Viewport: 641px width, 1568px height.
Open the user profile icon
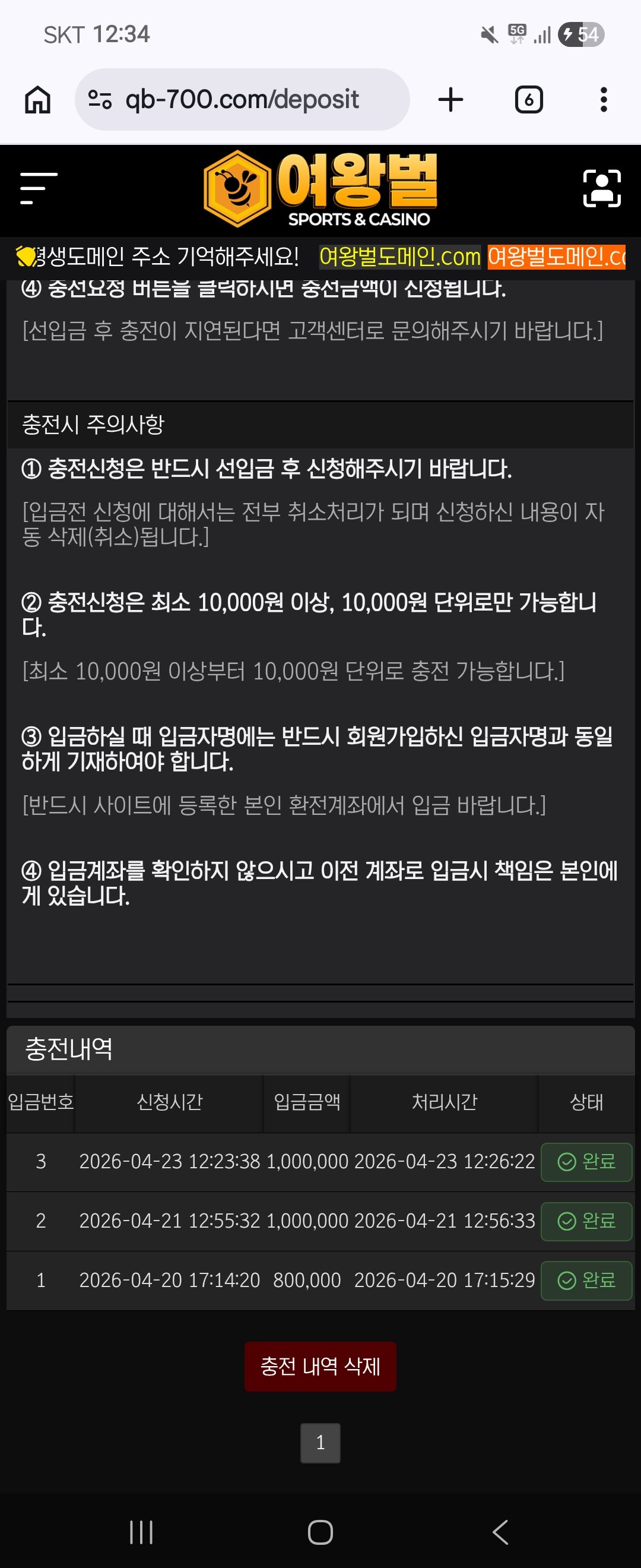(x=601, y=189)
